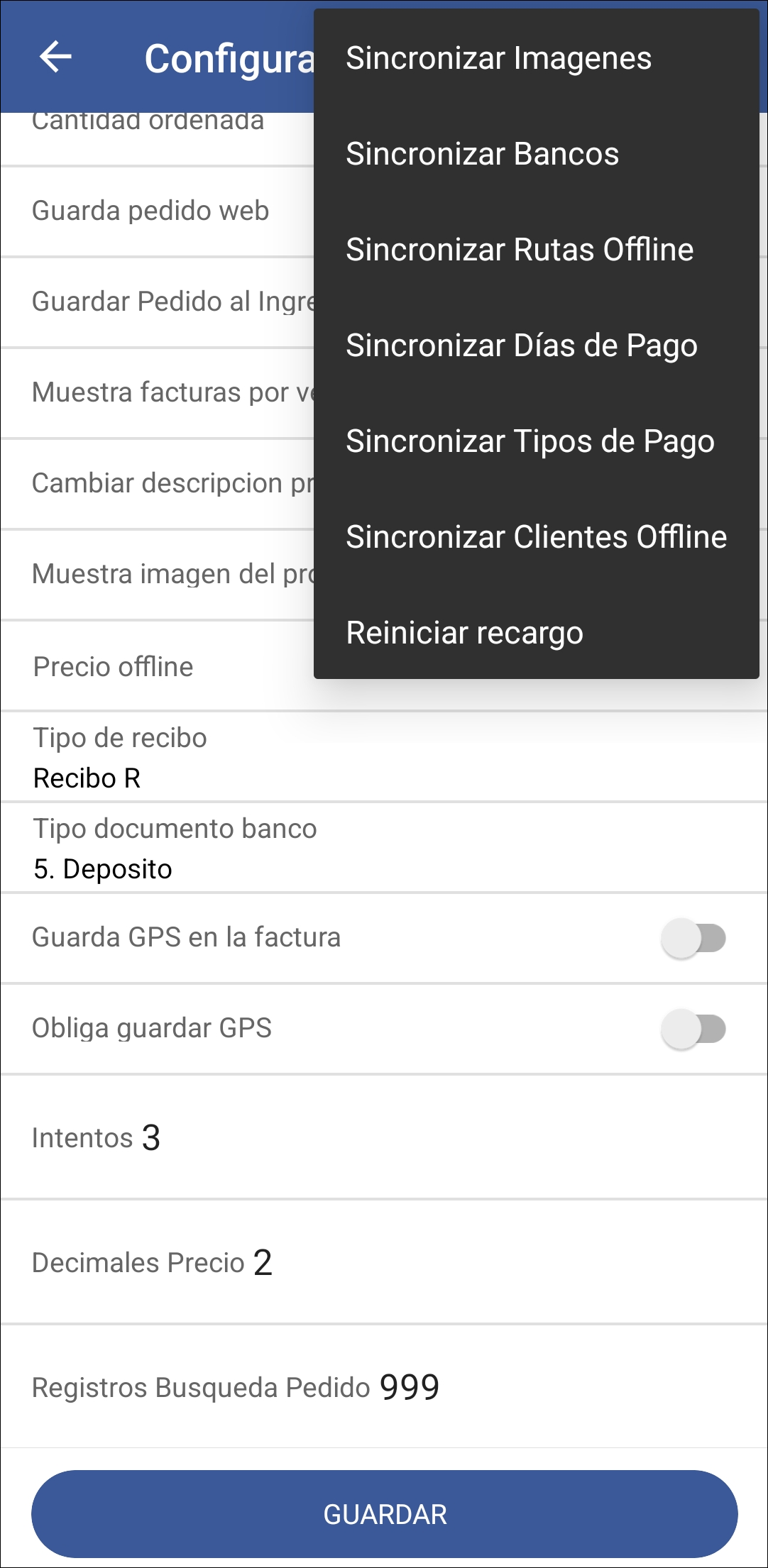This screenshot has height=1568, width=768.
Task: Select Sincronizar Imagenes from the menu
Action: coord(498,58)
